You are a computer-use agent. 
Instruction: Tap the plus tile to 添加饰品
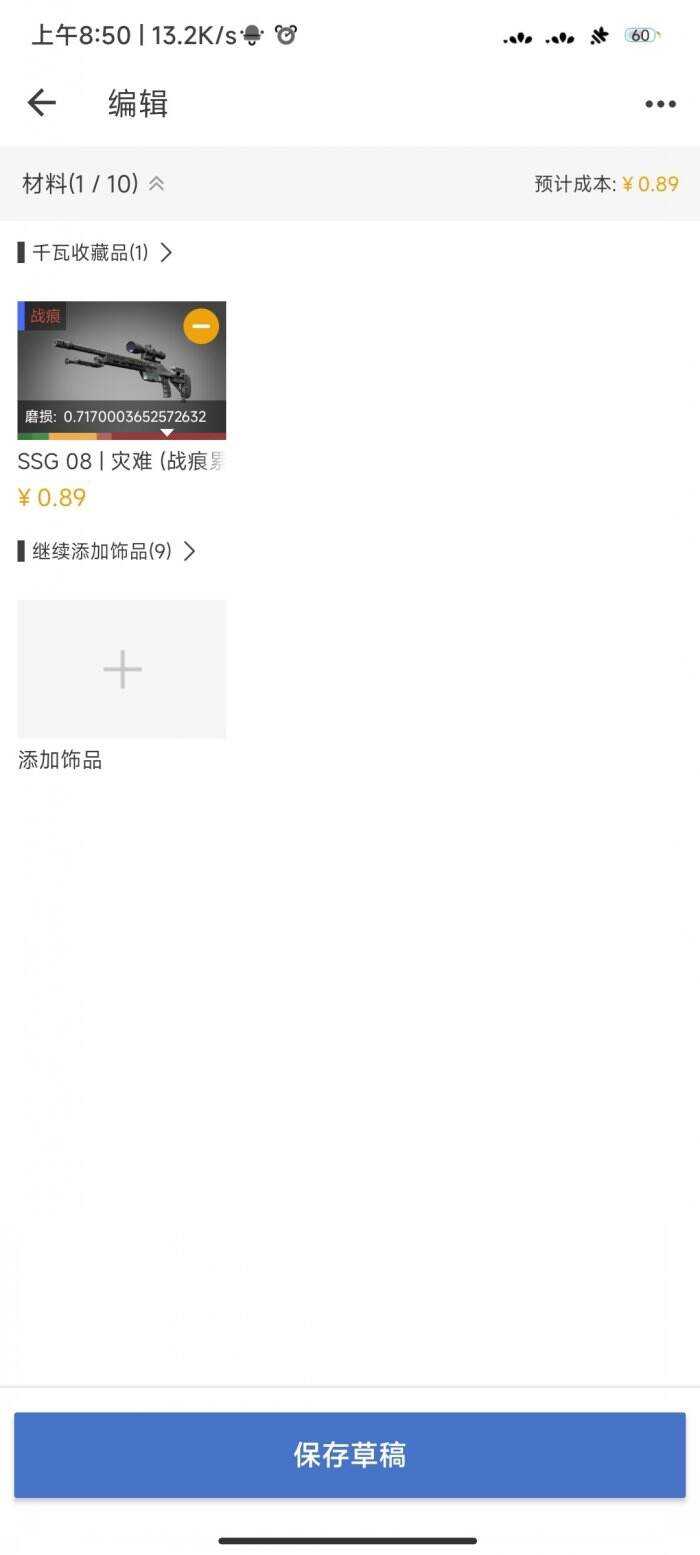(x=122, y=669)
